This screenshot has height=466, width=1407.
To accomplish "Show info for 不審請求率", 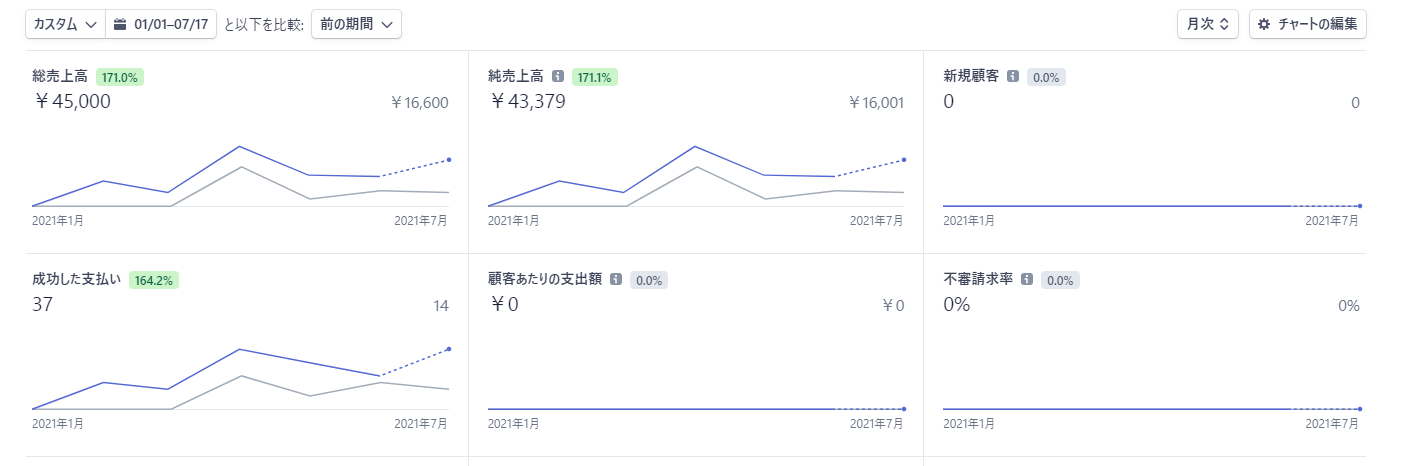I will [1027, 280].
